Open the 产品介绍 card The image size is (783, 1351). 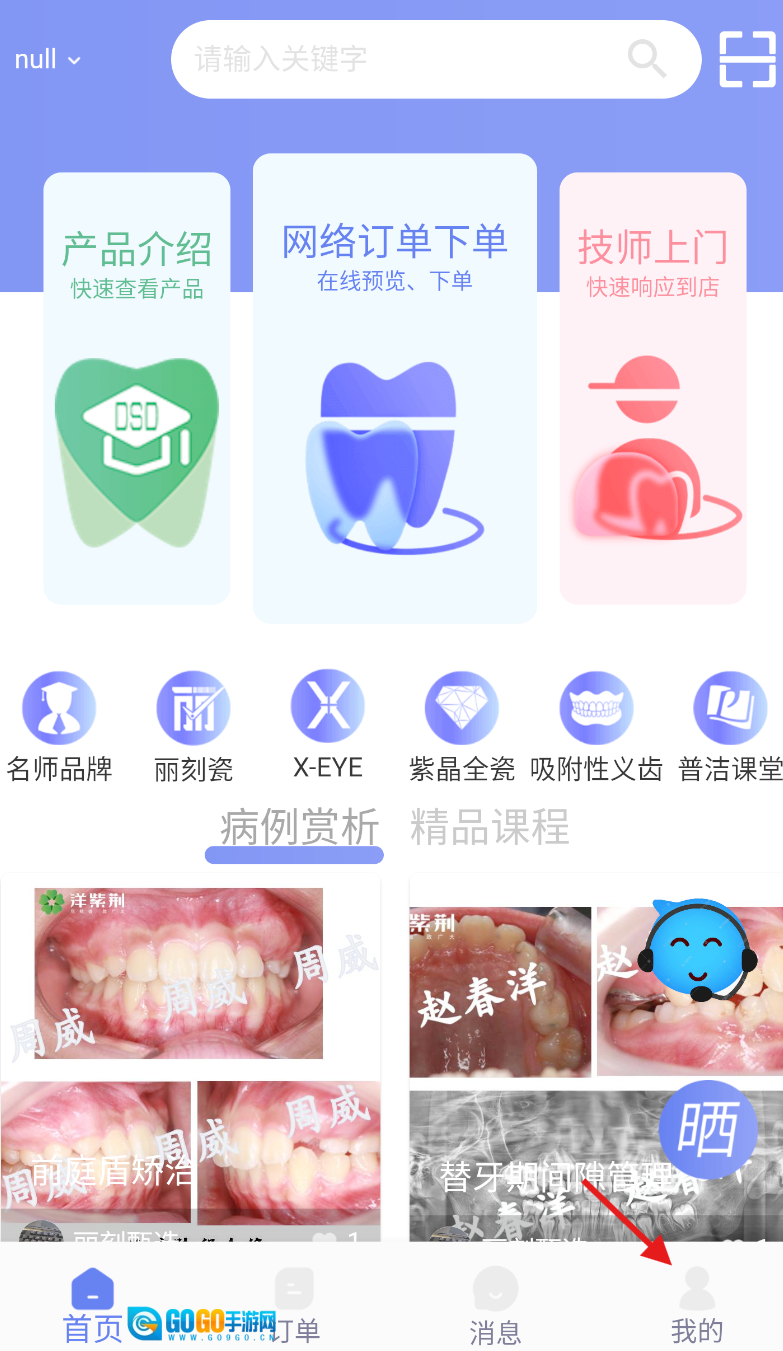pyautogui.click(x=137, y=388)
